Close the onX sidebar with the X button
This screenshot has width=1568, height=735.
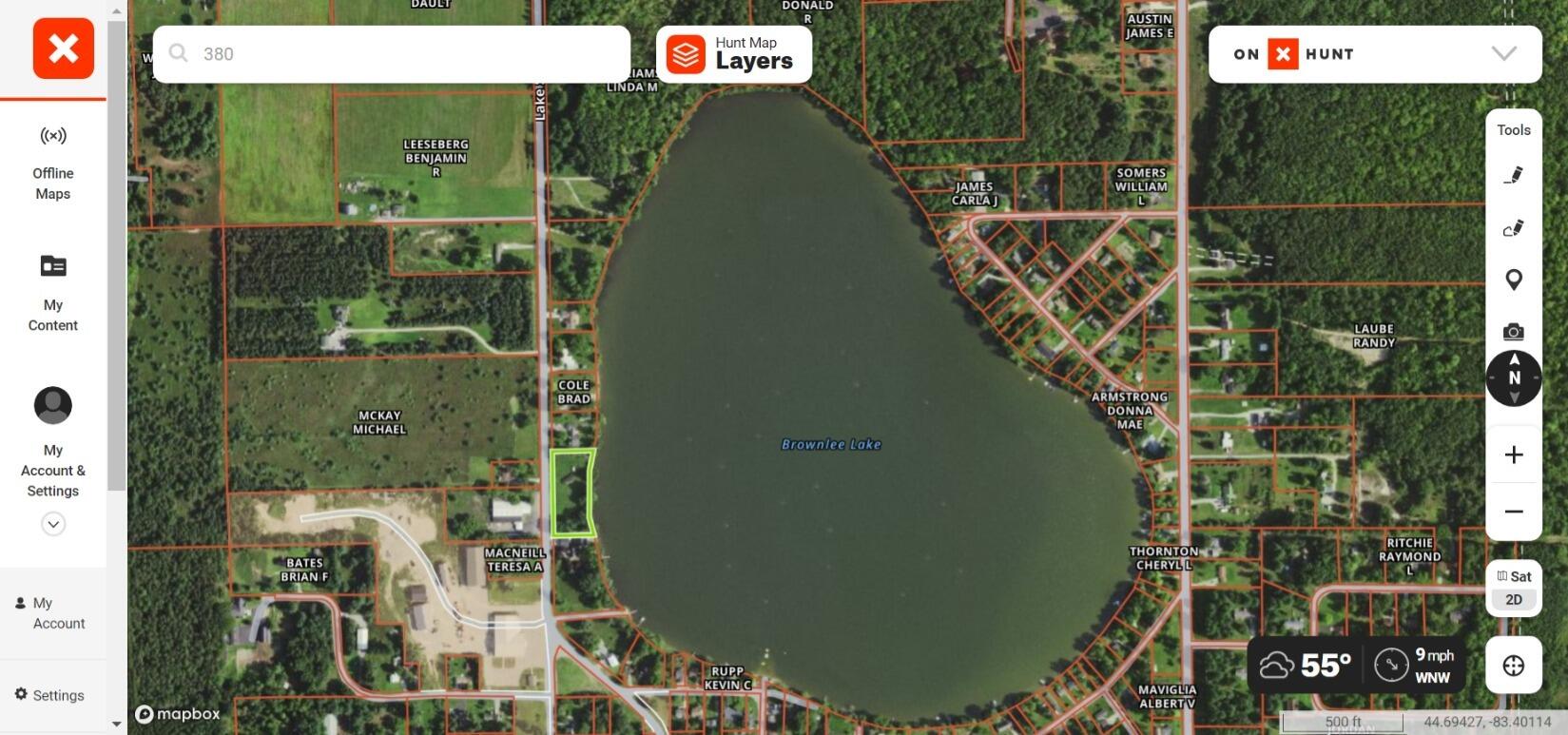click(x=63, y=48)
